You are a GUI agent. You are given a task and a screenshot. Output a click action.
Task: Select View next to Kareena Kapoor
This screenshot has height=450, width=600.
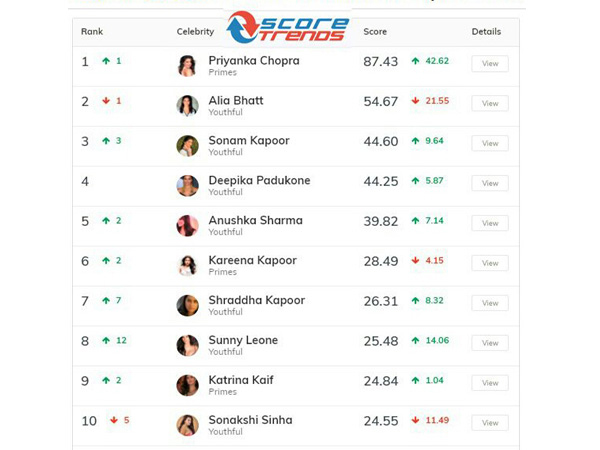tap(490, 263)
